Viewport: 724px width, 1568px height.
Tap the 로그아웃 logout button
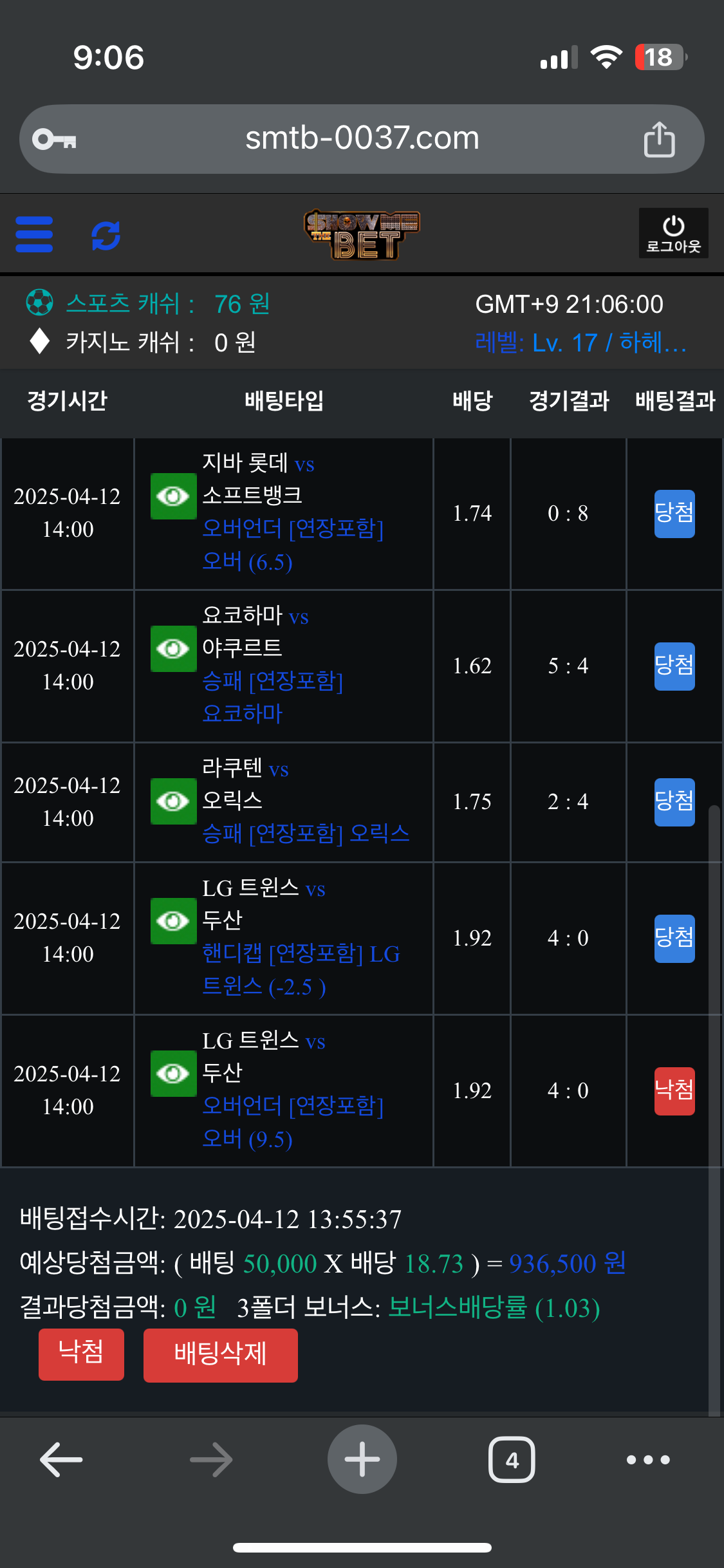click(673, 234)
